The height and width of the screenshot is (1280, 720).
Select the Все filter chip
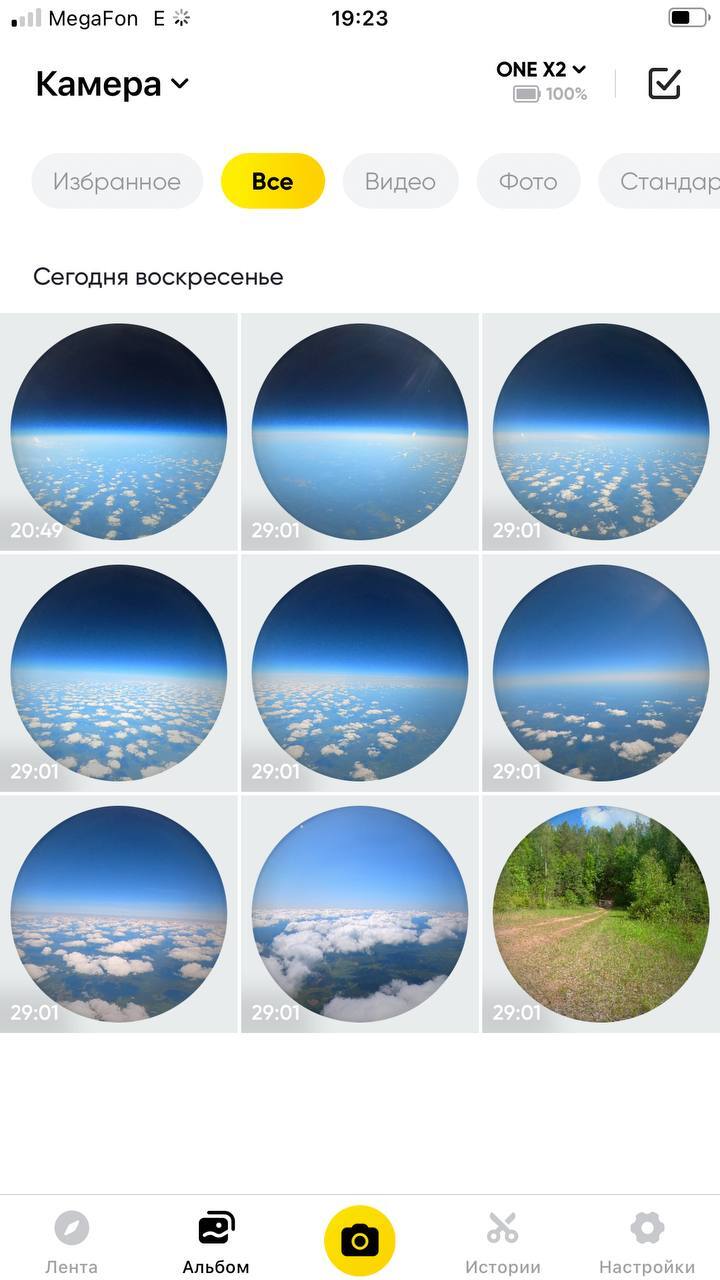pos(273,181)
